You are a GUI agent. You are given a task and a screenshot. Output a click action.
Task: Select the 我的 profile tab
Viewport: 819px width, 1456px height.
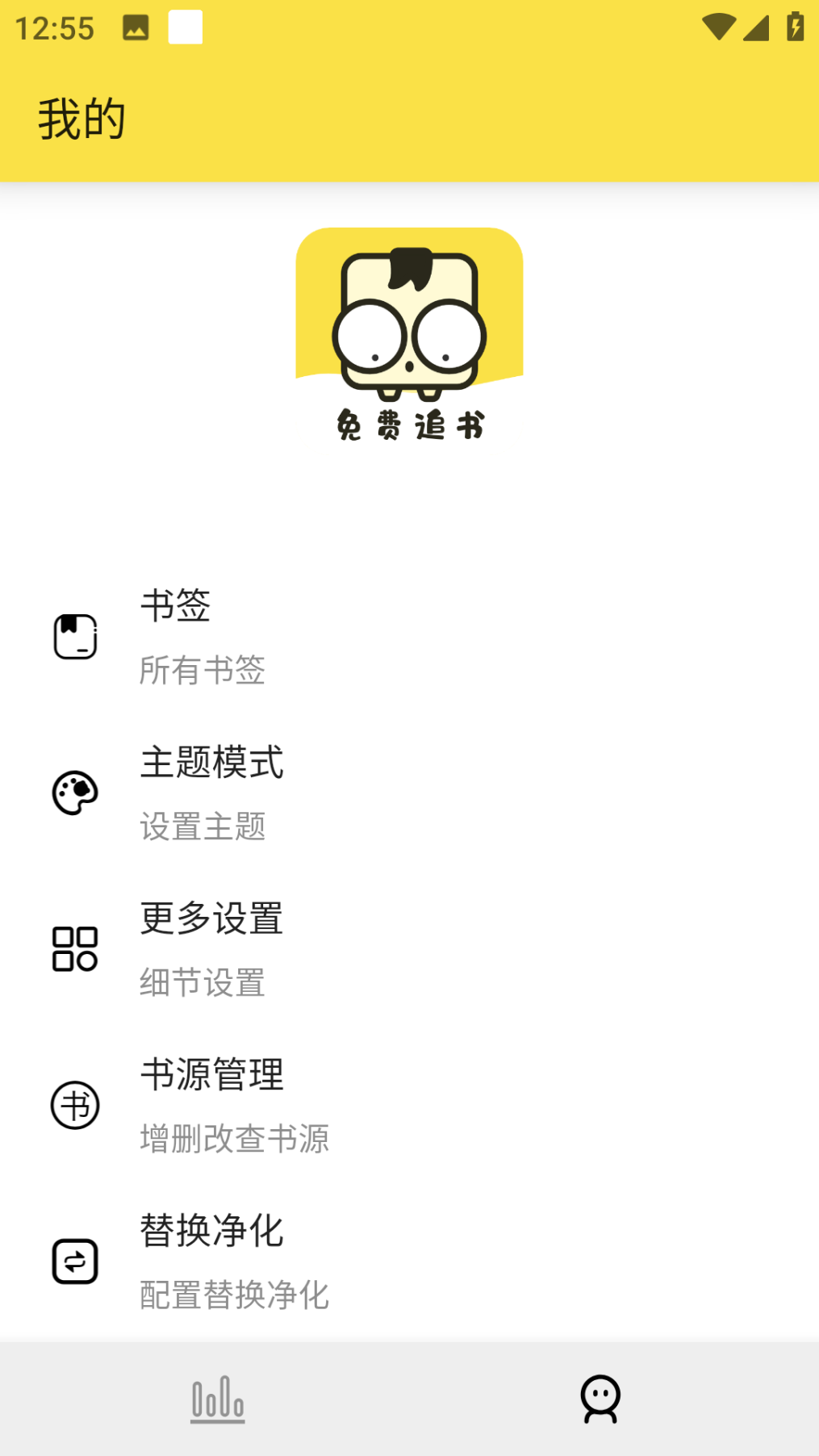click(600, 1400)
